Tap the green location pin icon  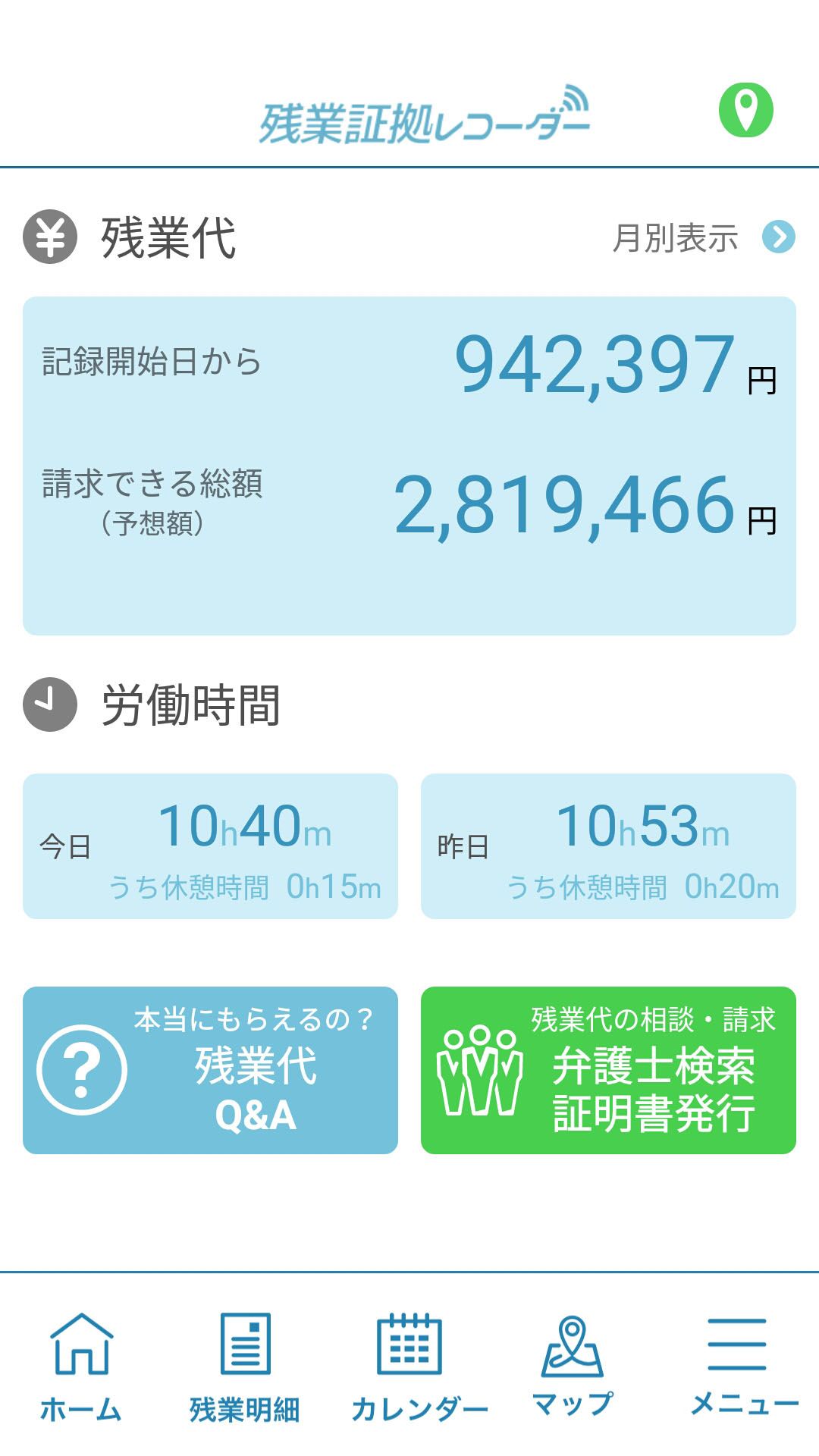coord(746,110)
